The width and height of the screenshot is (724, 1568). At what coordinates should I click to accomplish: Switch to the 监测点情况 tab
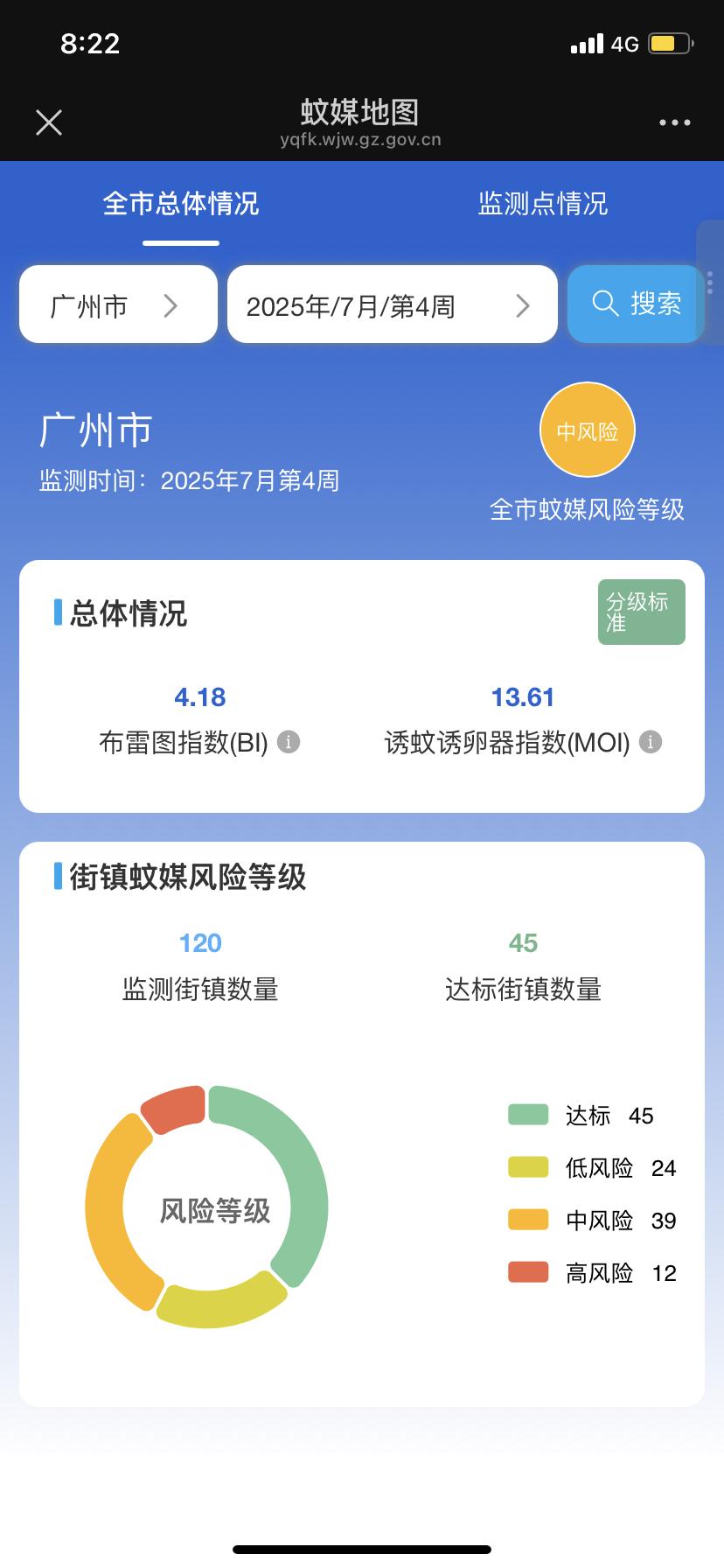pyautogui.click(x=542, y=204)
